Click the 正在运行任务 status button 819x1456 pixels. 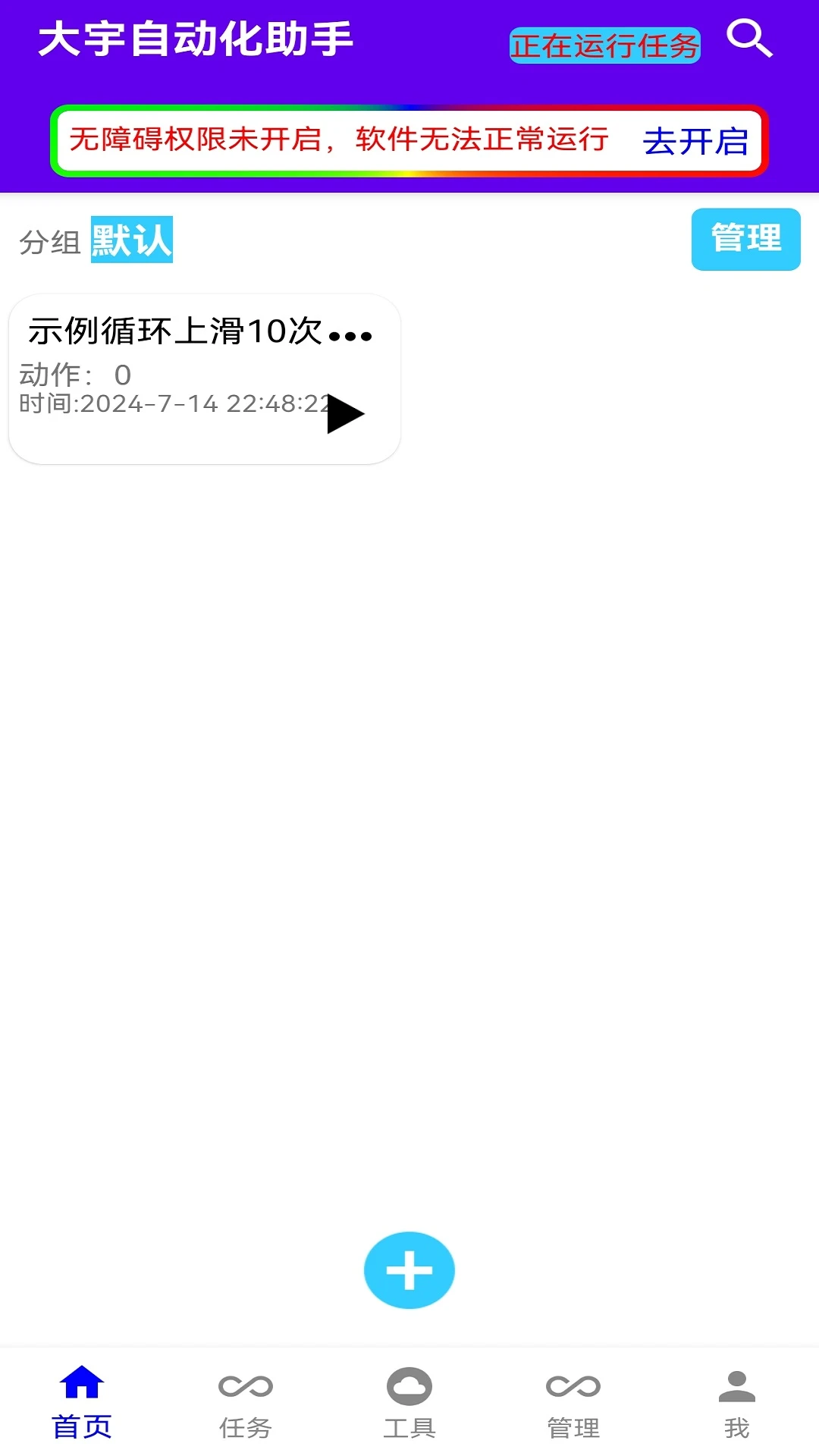click(607, 44)
